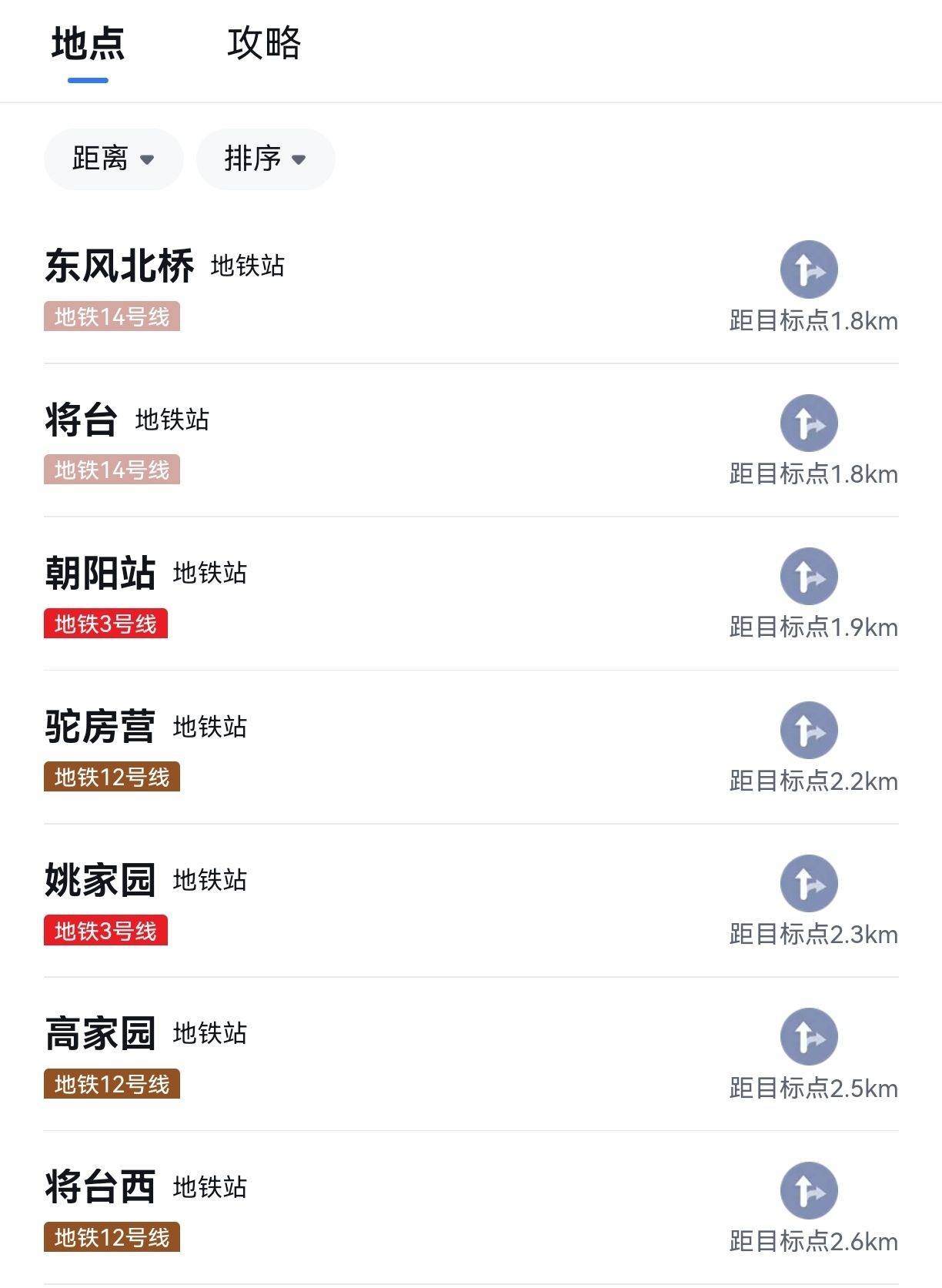Tap the directions icon for 姚家园
The width and height of the screenshot is (942, 1288).
(809, 883)
